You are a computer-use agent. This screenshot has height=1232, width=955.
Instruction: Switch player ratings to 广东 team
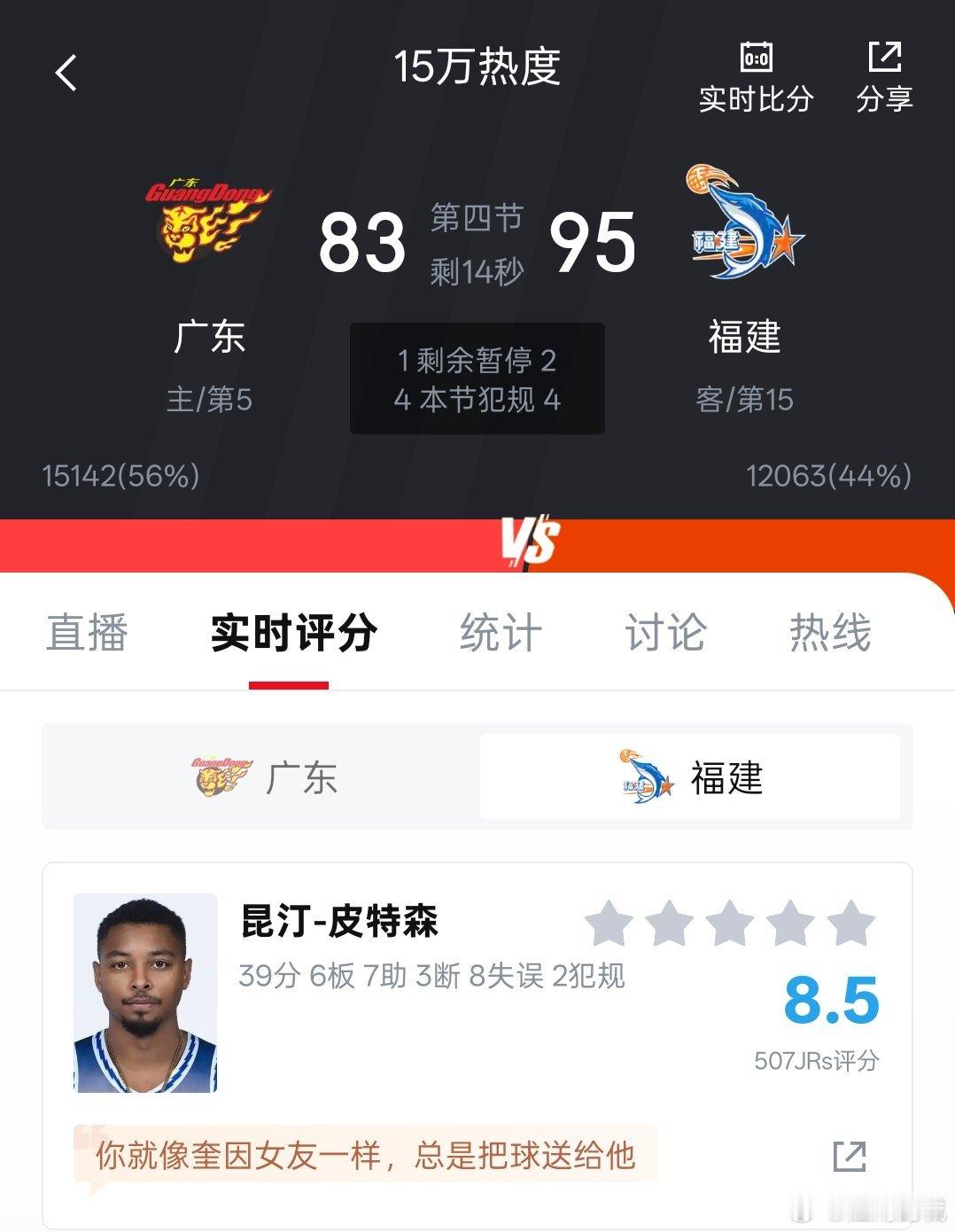301,776
